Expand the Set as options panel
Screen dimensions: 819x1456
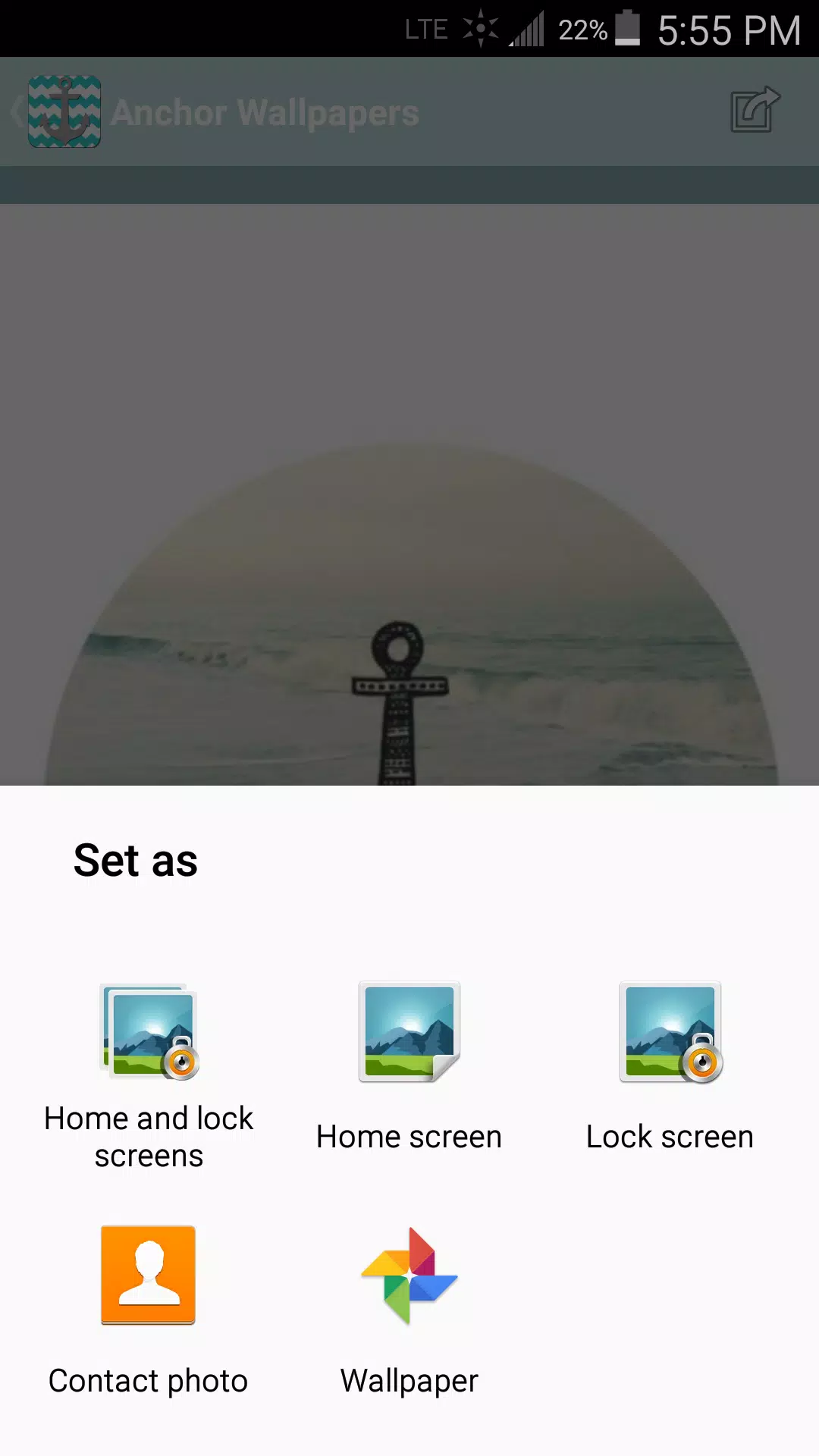[135, 861]
